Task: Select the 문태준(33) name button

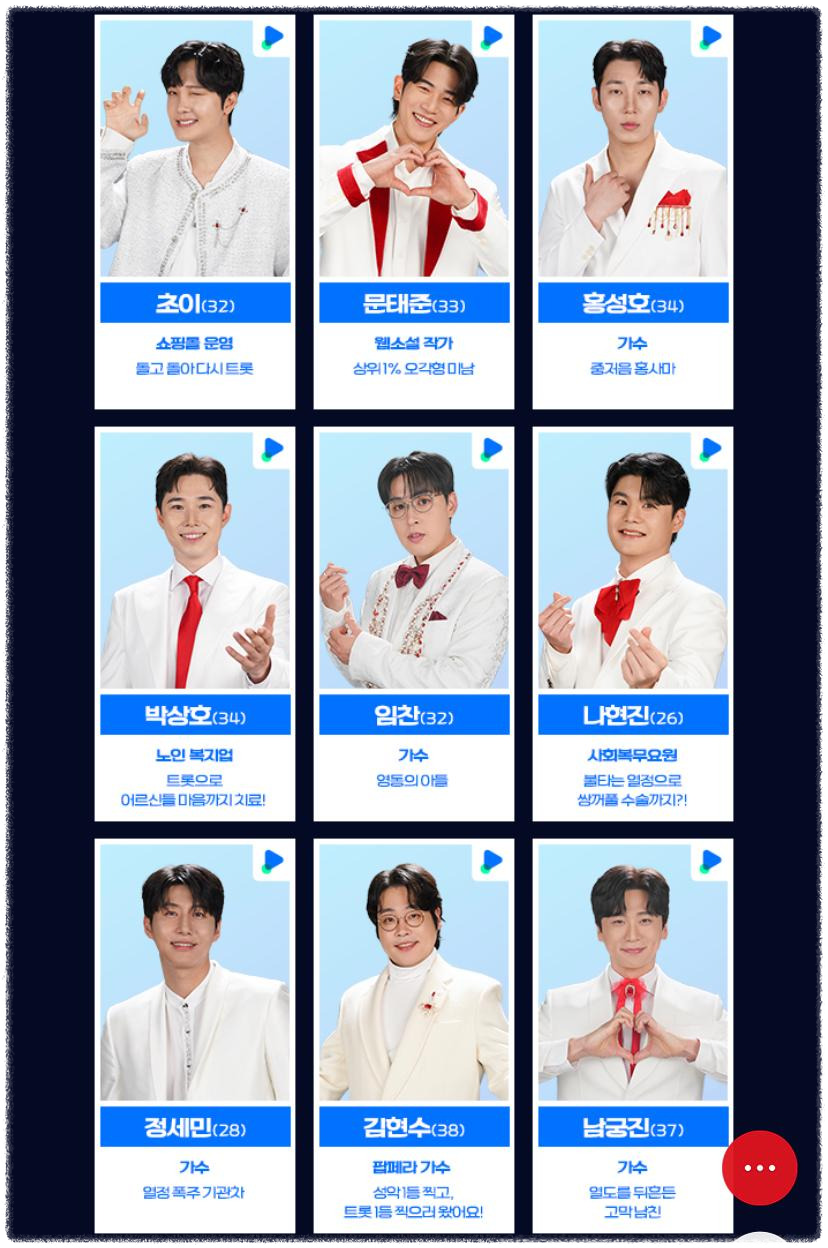Action: 414,303
